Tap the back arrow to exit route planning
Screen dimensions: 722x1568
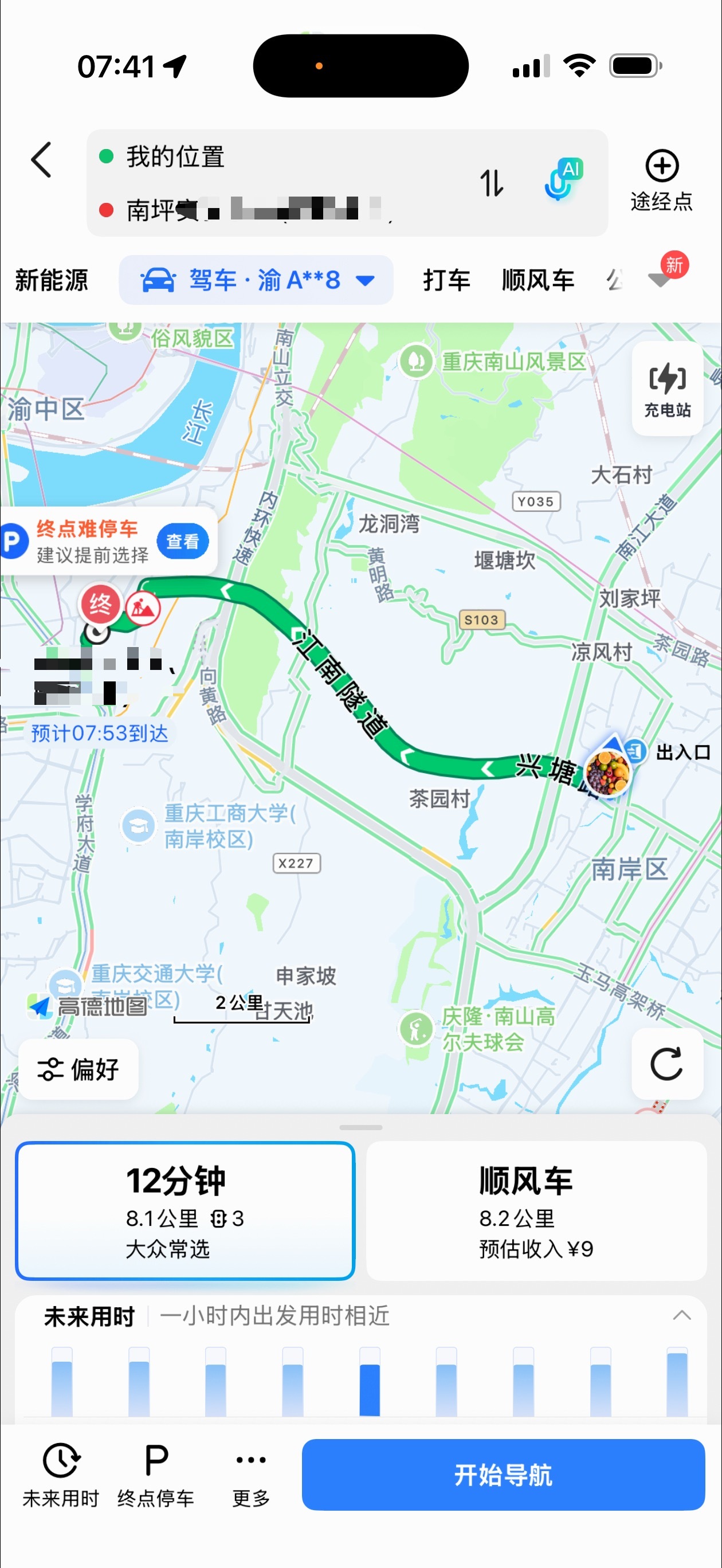[x=41, y=160]
